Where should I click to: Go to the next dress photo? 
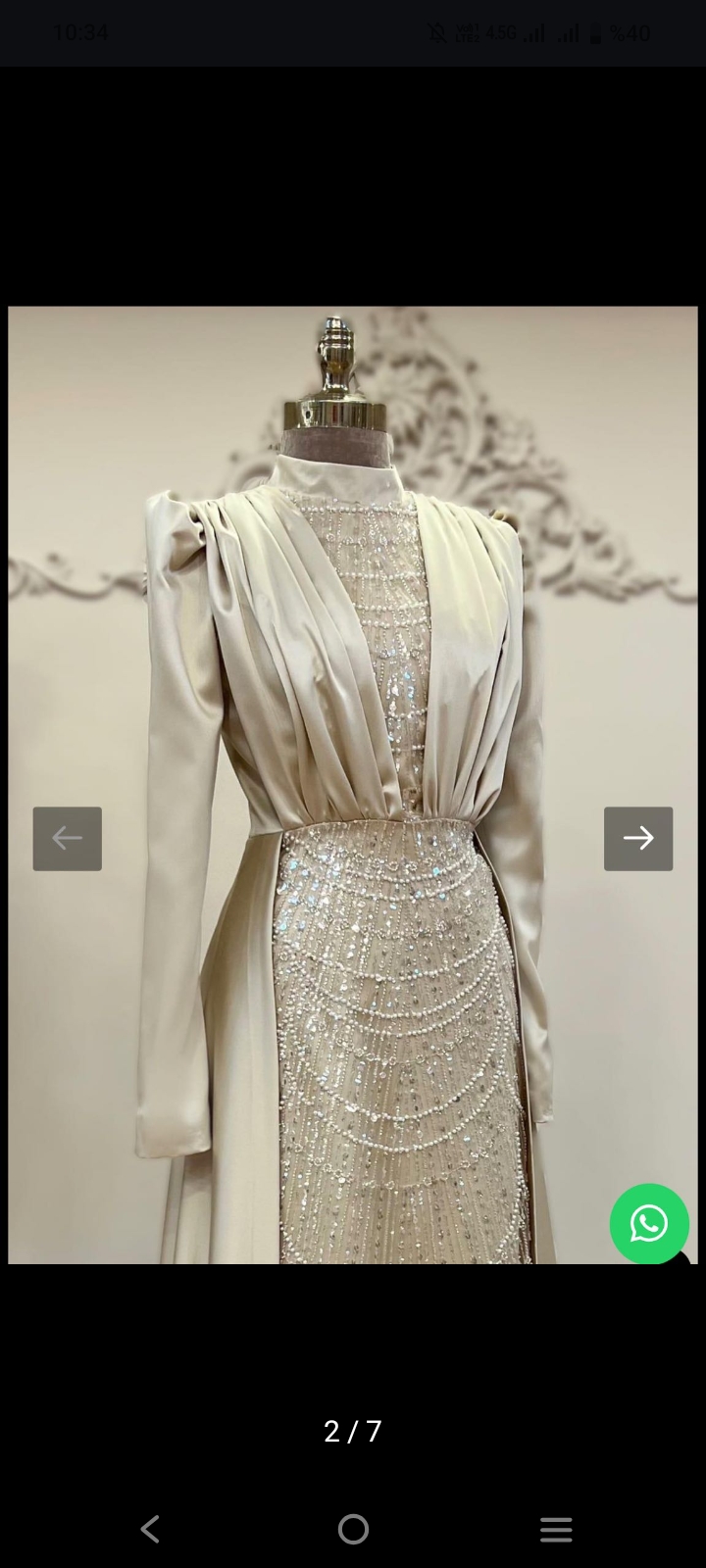[x=638, y=839]
